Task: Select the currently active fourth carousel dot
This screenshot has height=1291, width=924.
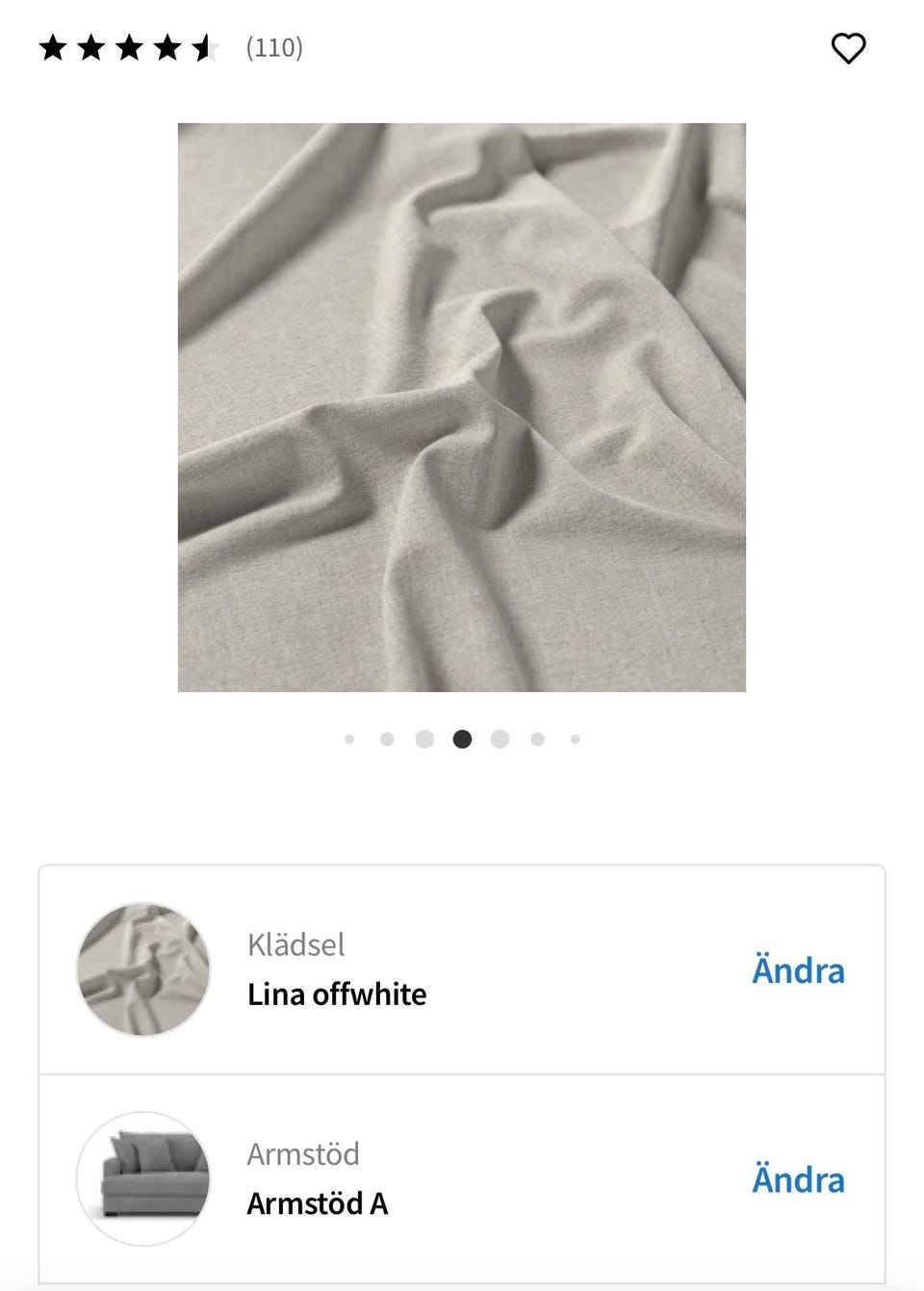Action: point(462,738)
